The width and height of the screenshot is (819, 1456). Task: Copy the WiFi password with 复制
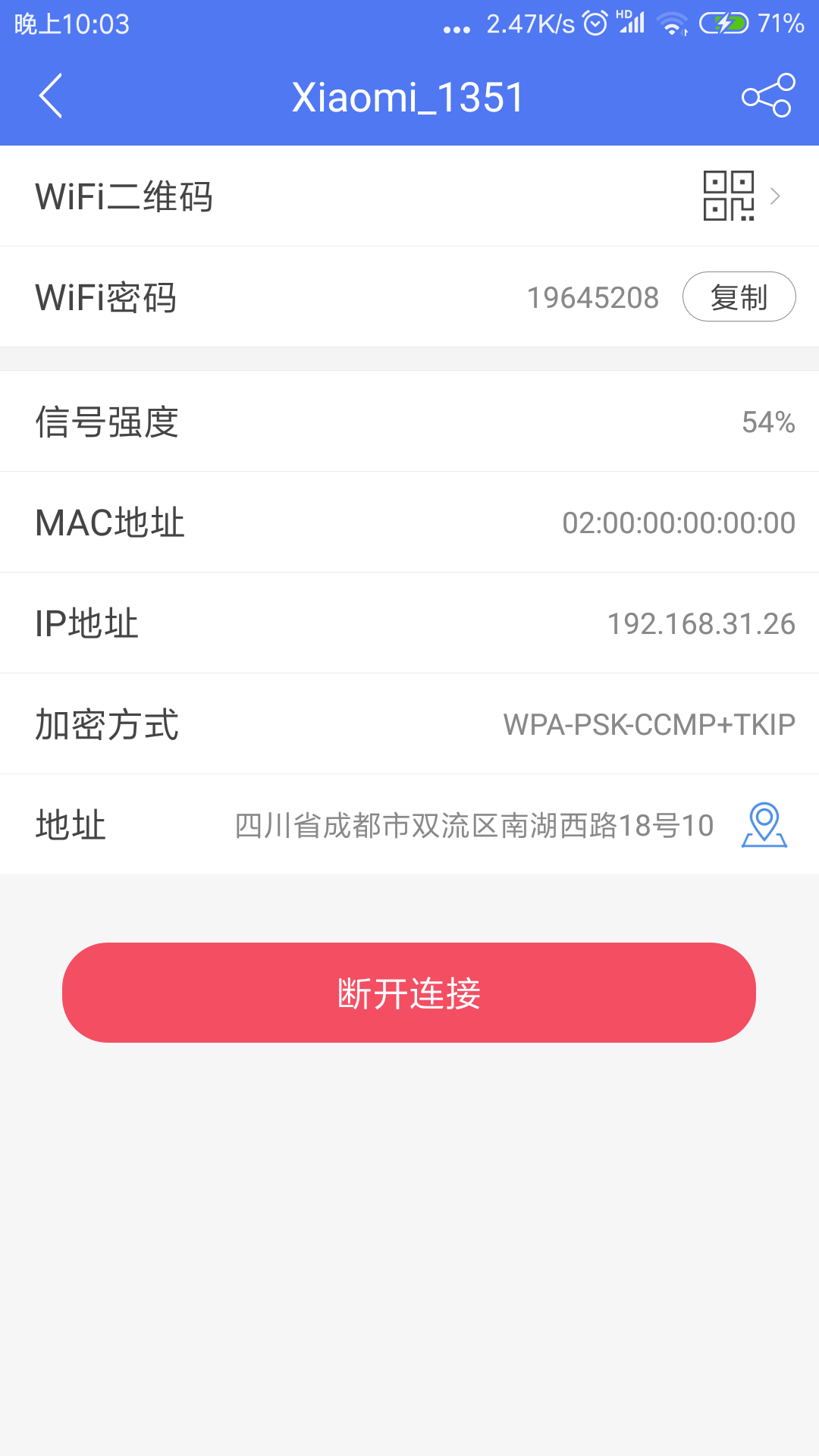click(739, 297)
